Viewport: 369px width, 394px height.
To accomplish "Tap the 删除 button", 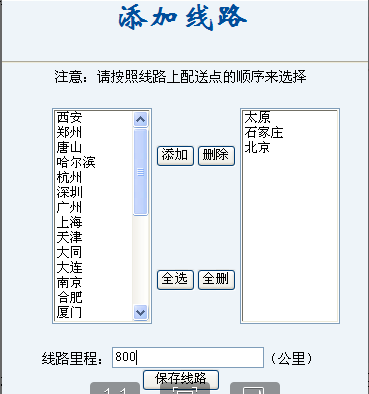I will tap(216, 156).
